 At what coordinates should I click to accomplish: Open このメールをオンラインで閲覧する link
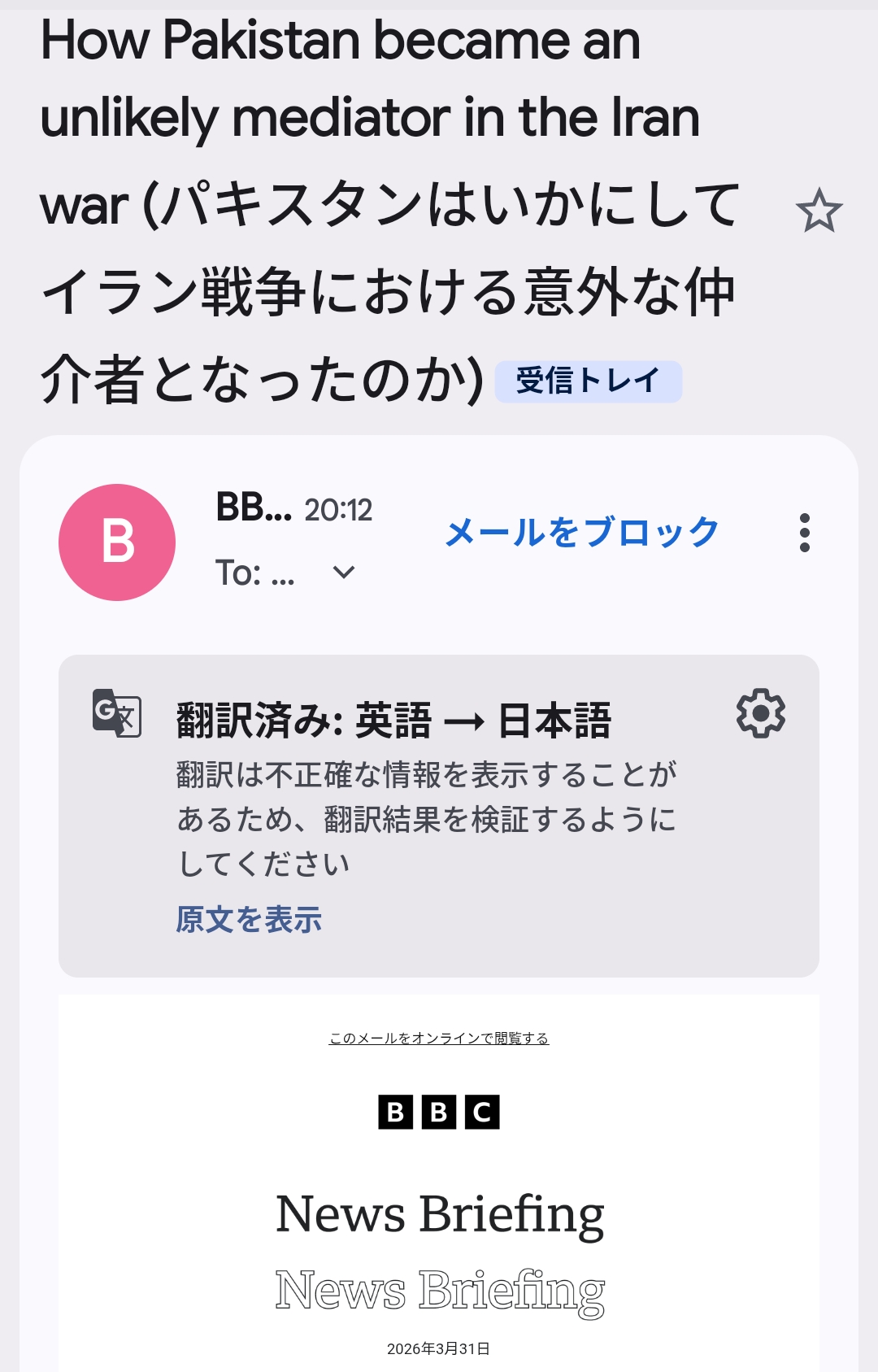[439, 1039]
